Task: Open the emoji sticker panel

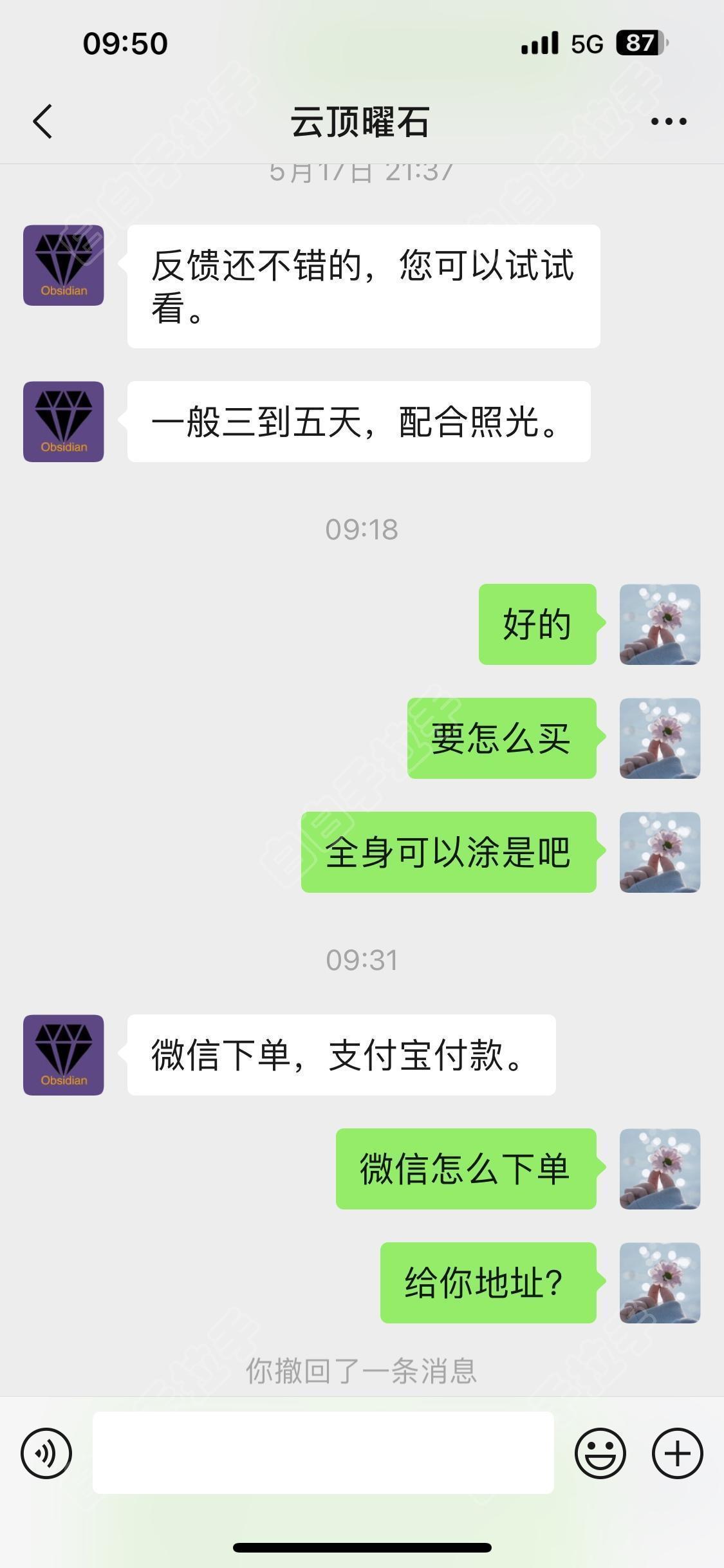Action: point(600,1453)
